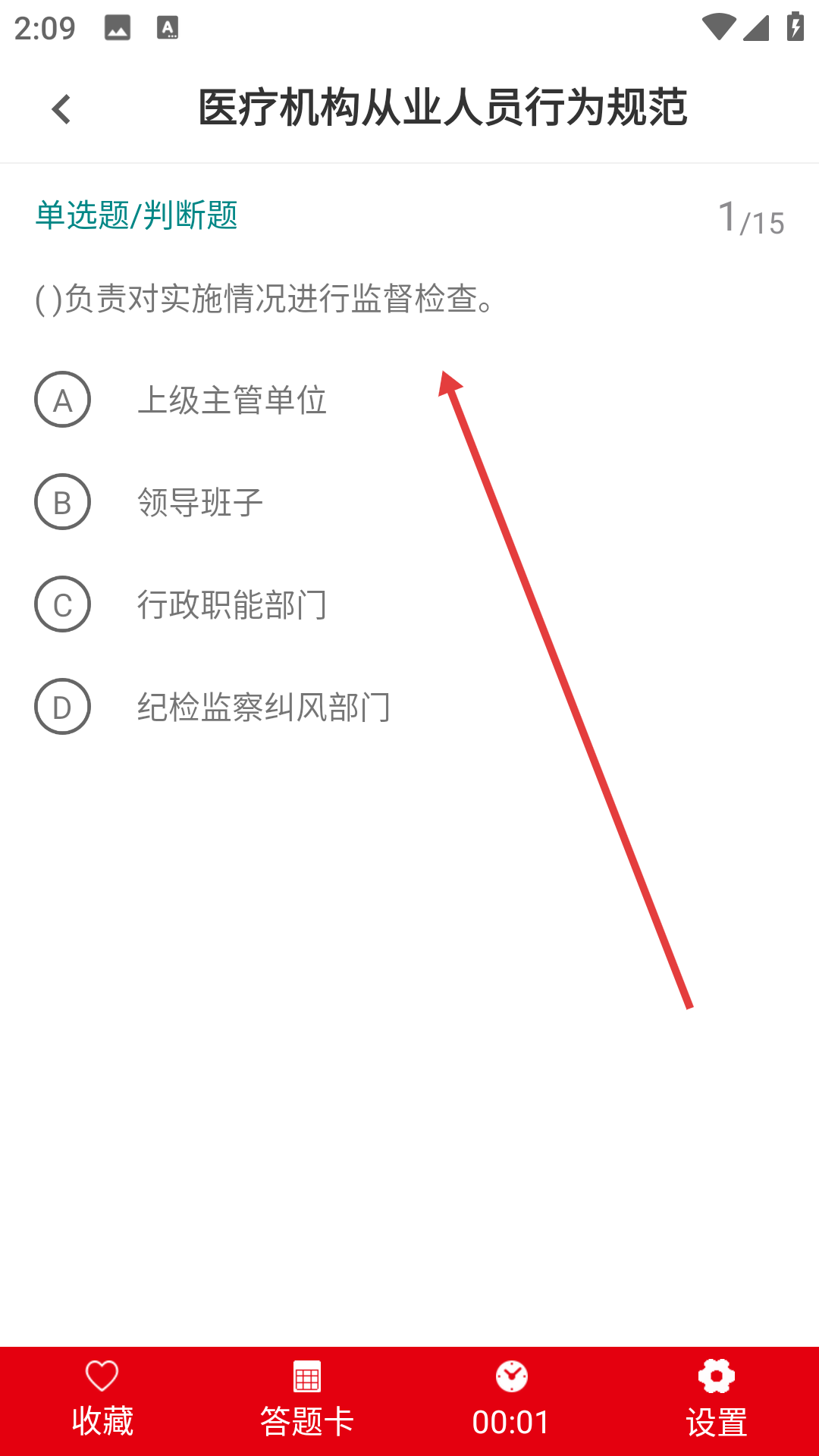Open 设置 settings

point(717,1401)
